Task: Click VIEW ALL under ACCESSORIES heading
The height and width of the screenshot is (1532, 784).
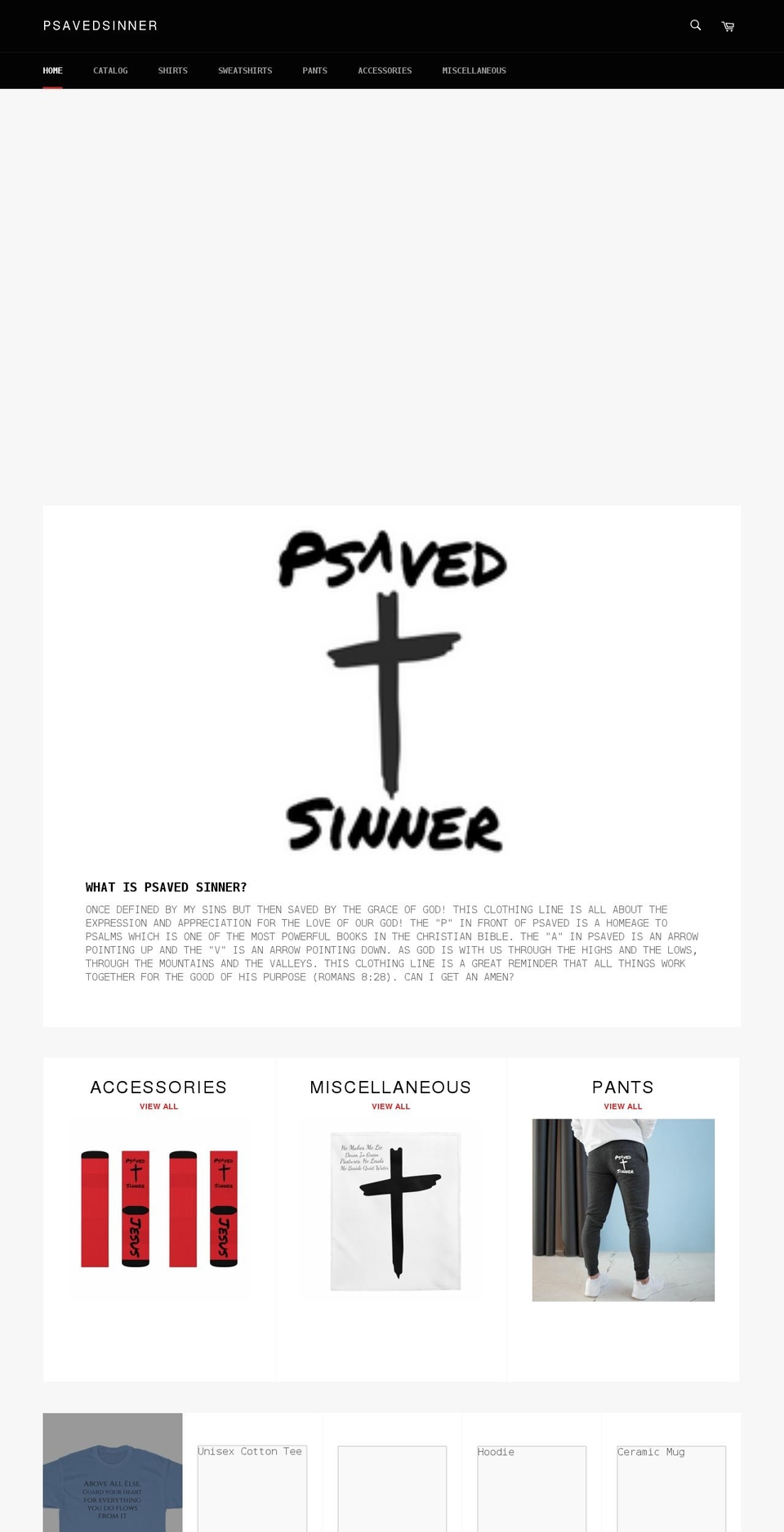Action: pos(158,1105)
